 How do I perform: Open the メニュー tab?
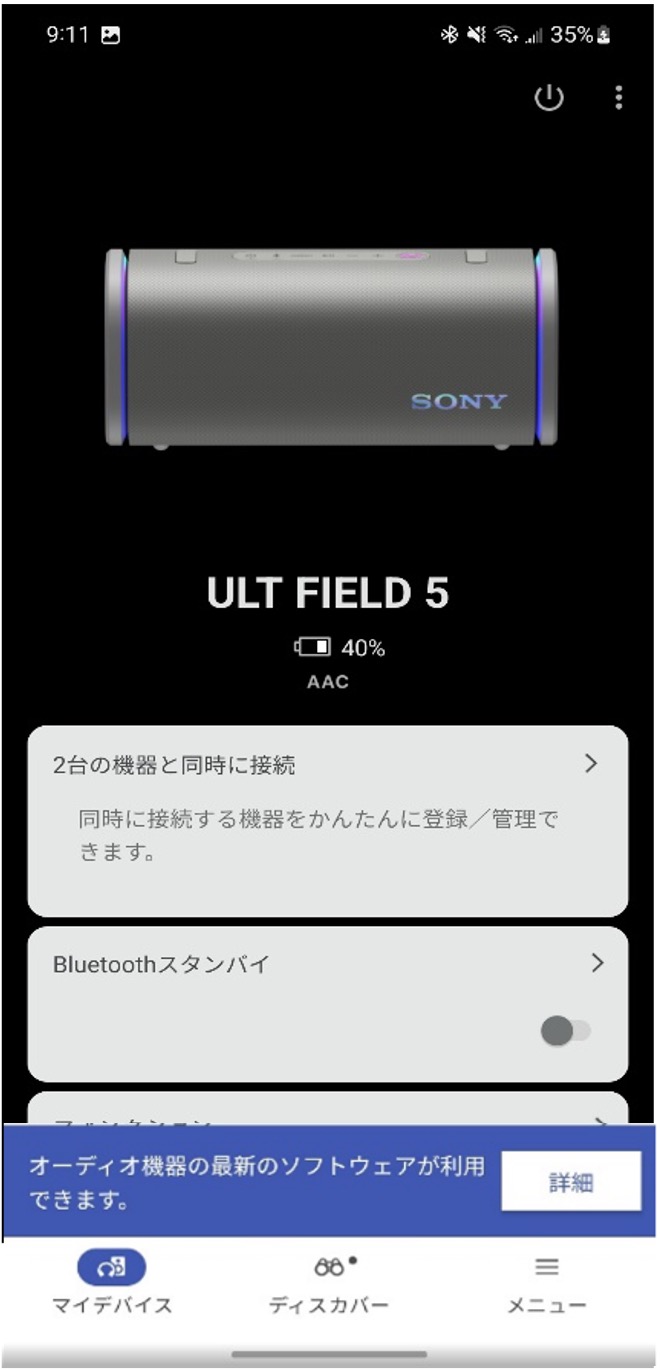pyautogui.click(x=546, y=1284)
